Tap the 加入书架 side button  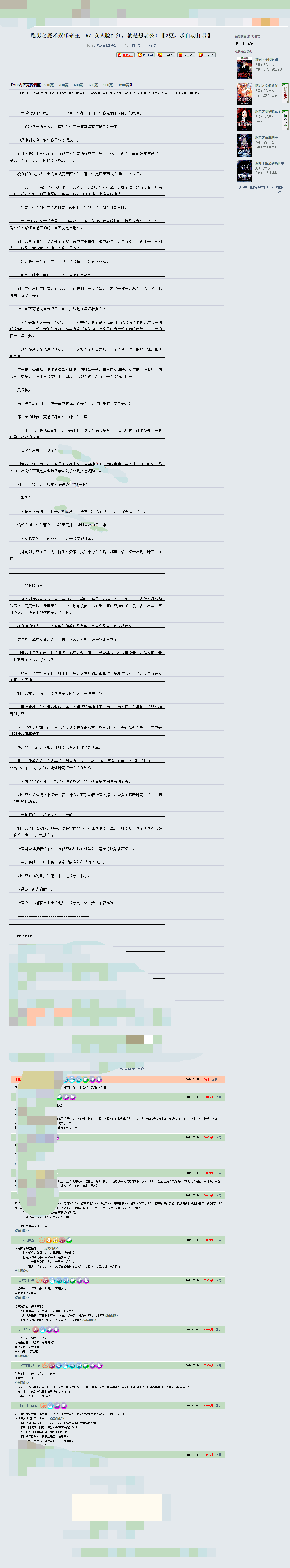coord(285,120)
